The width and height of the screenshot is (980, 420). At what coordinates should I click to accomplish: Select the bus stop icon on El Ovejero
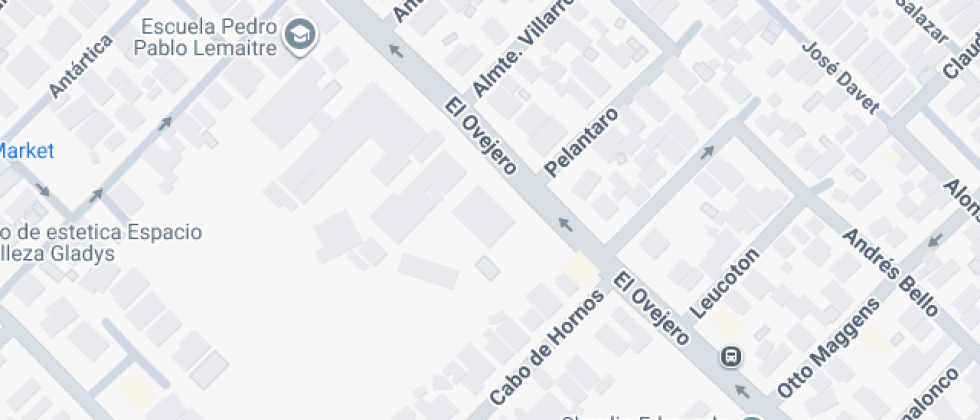click(732, 356)
